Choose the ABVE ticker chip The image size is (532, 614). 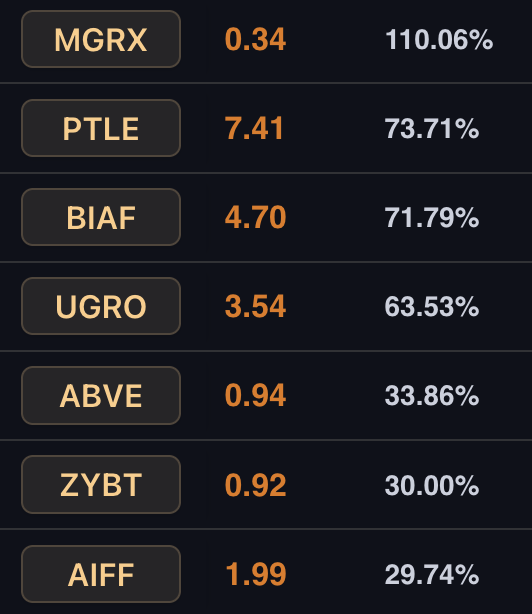[101, 395]
